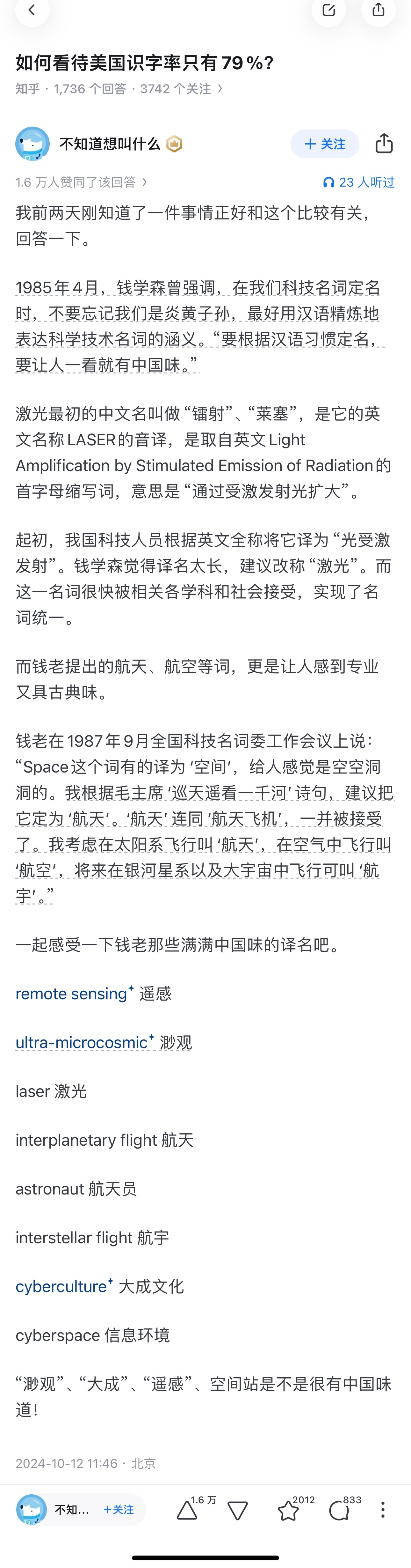The height and width of the screenshot is (1568, 411).
Task: Upvote the answer with 1.6 万
Action: point(187,1510)
